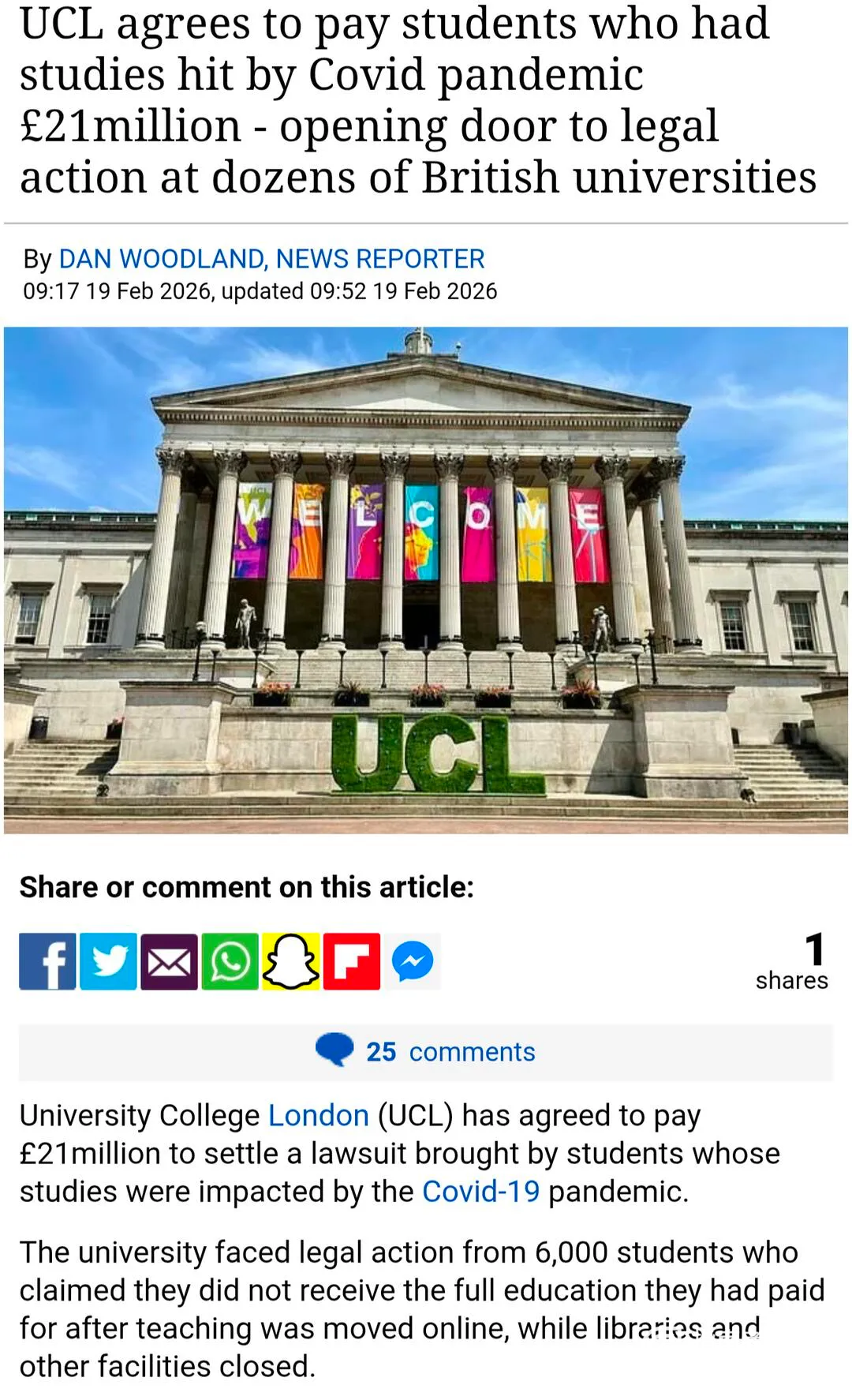Open the Covid-19 topic link

pyautogui.click(x=480, y=1191)
